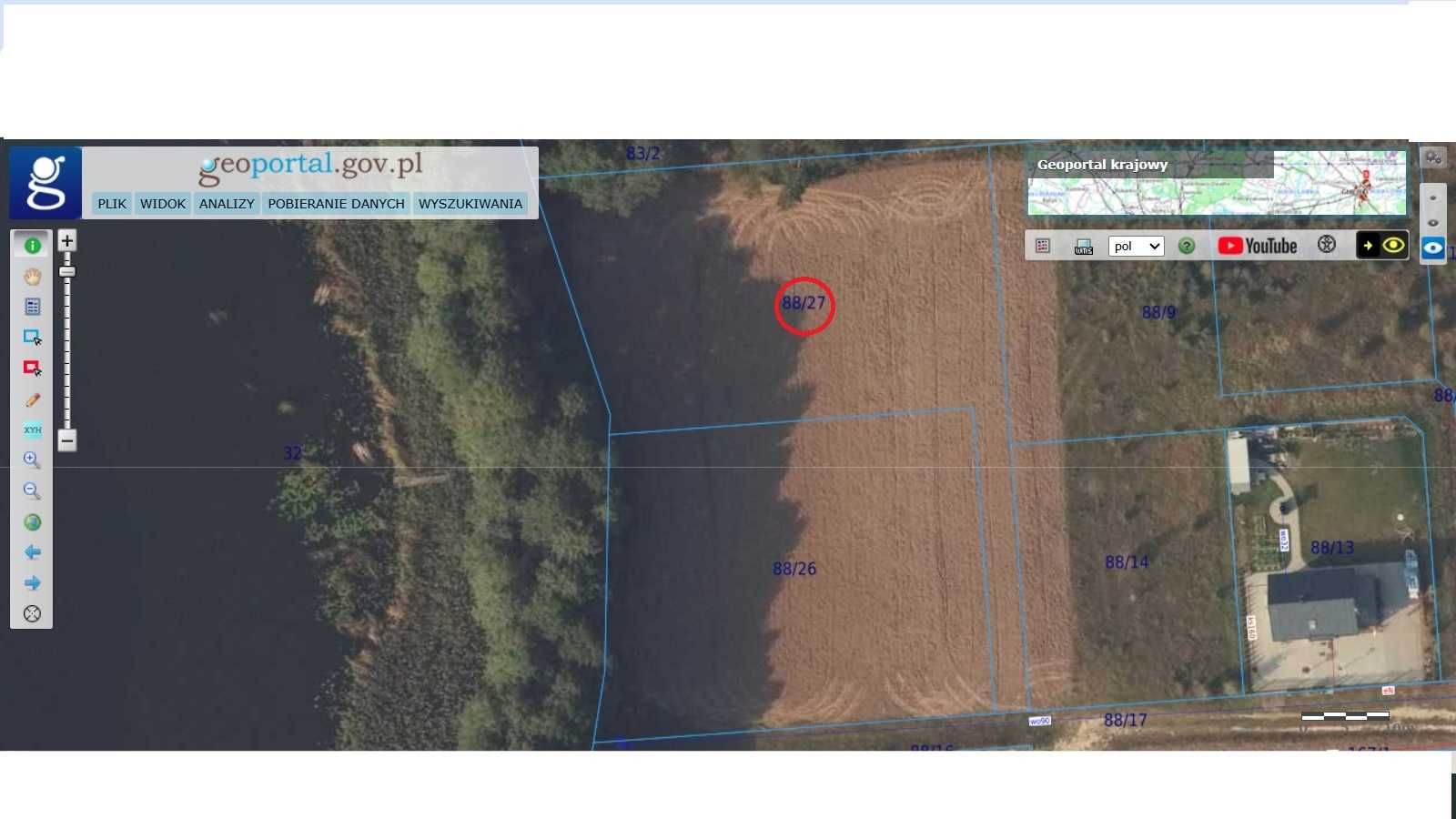The height and width of the screenshot is (819, 1456).
Task: Open the ANALIZY menu
Action: (227, 204)
